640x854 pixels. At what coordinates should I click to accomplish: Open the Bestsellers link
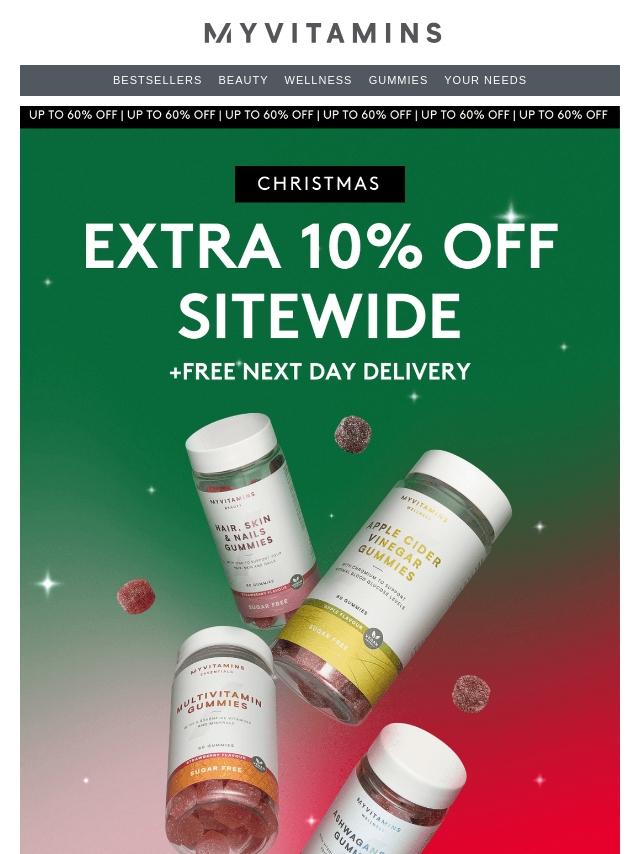tap(157, 80)
